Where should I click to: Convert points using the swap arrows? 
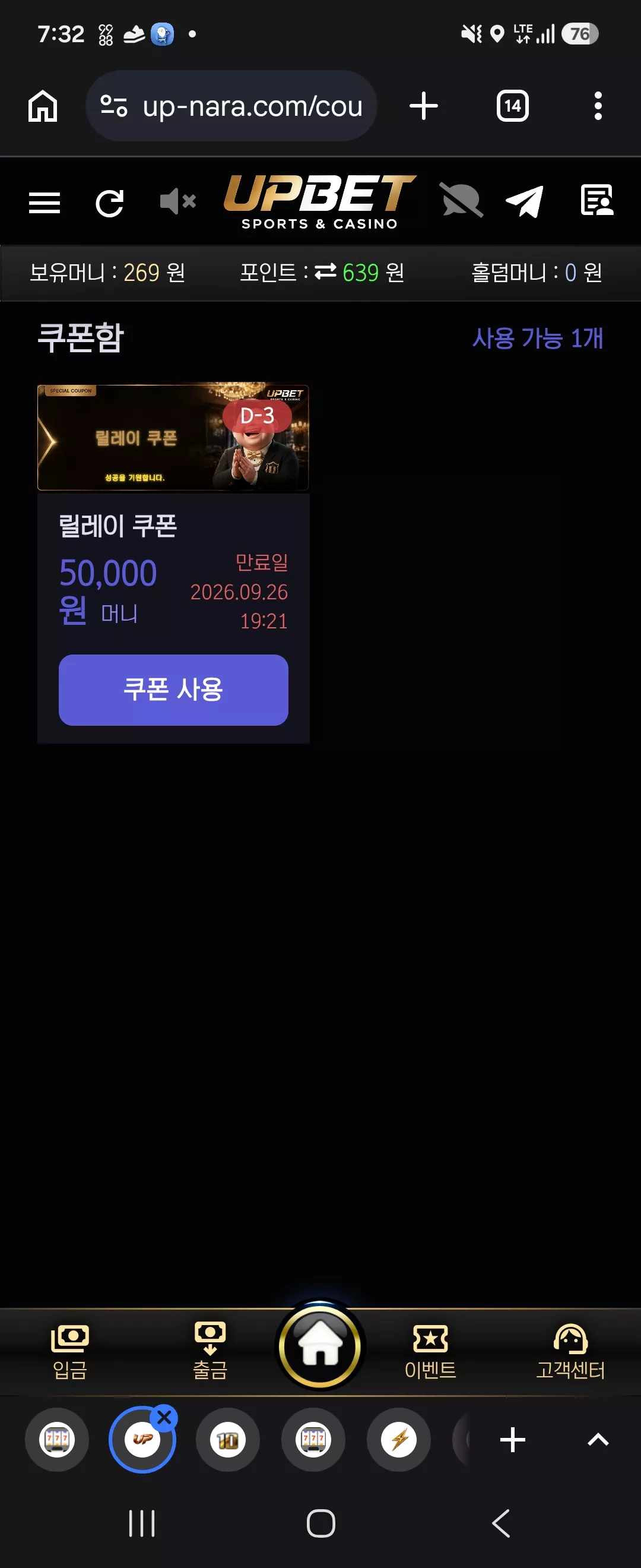(325, 271)
